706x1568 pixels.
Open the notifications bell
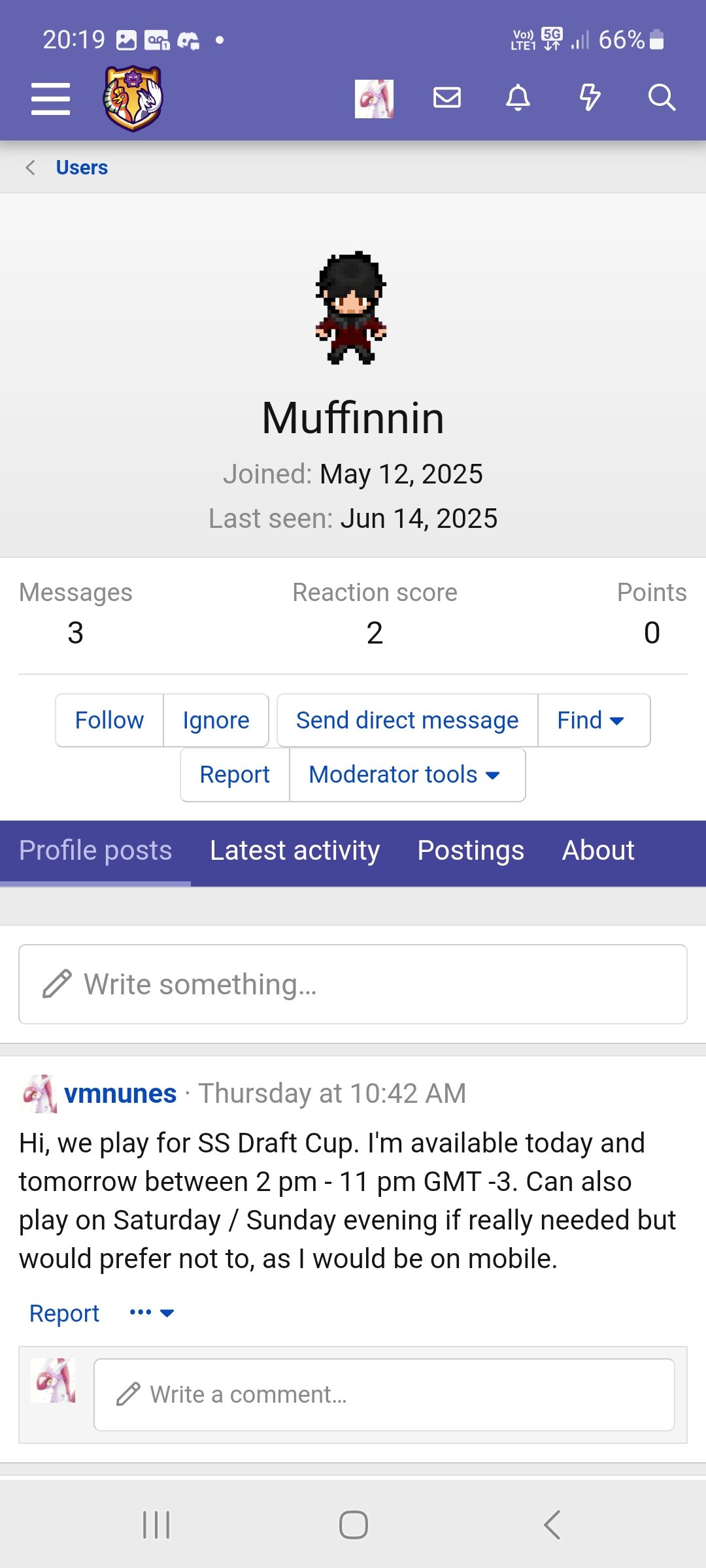518,97
